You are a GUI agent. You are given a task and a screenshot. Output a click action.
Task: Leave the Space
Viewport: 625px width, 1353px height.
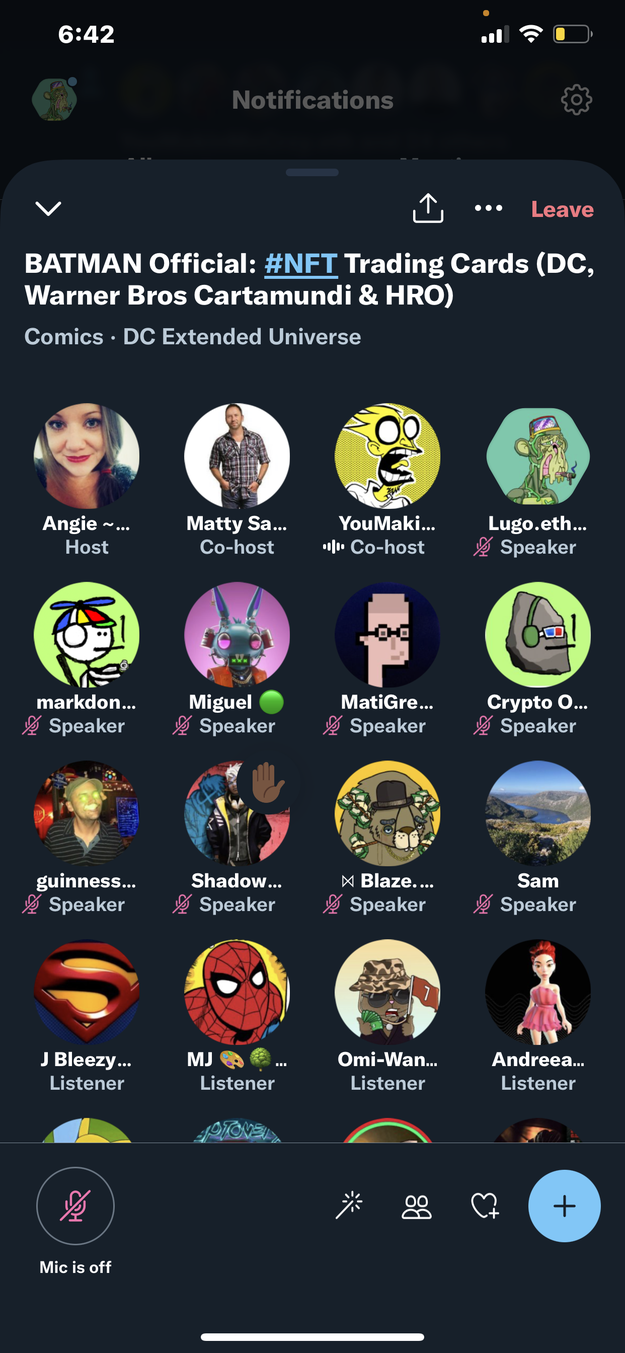[x=562, y=209]
